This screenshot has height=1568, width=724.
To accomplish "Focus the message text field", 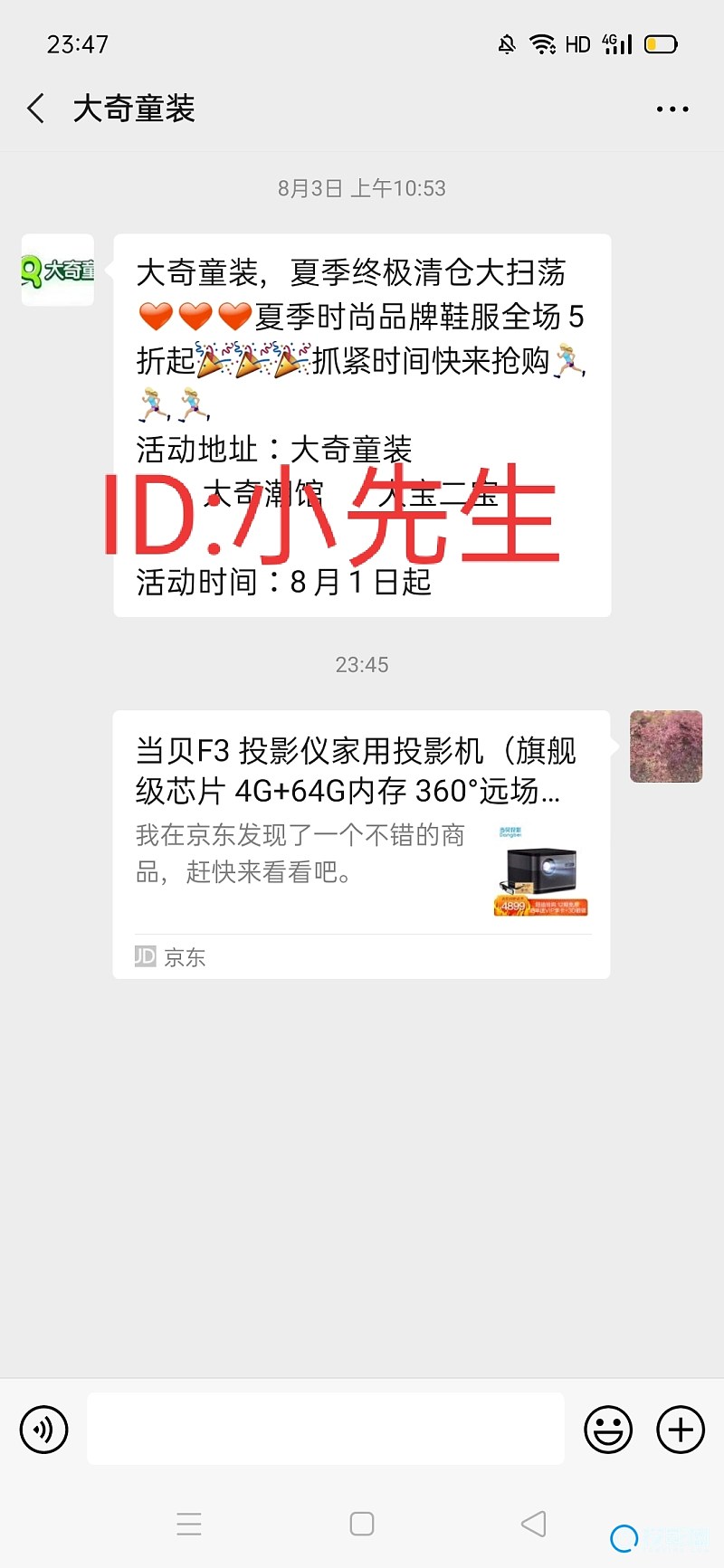I will (x=326, y=1429).
